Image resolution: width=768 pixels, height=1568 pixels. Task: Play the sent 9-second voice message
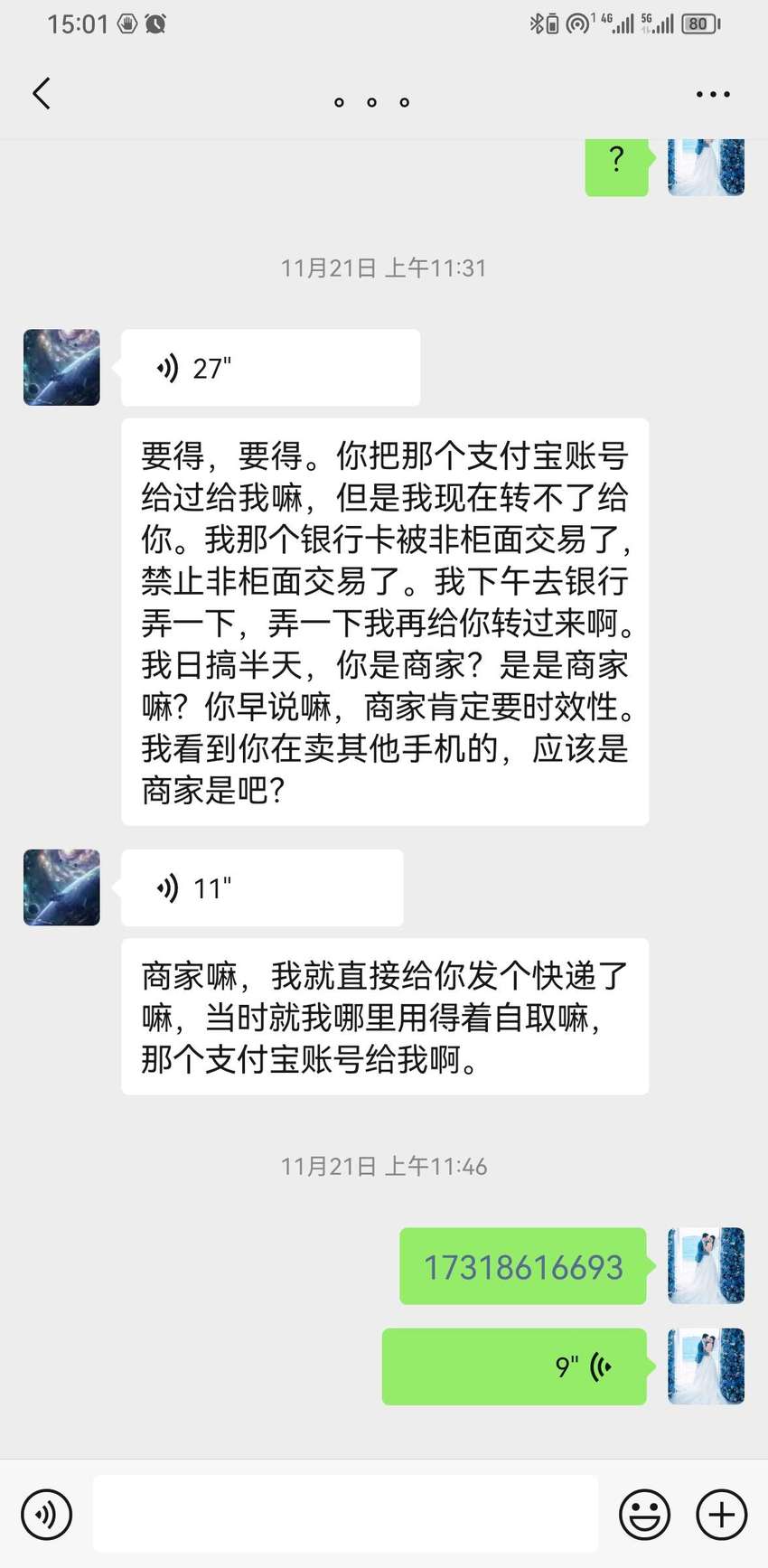(514, 1366)
